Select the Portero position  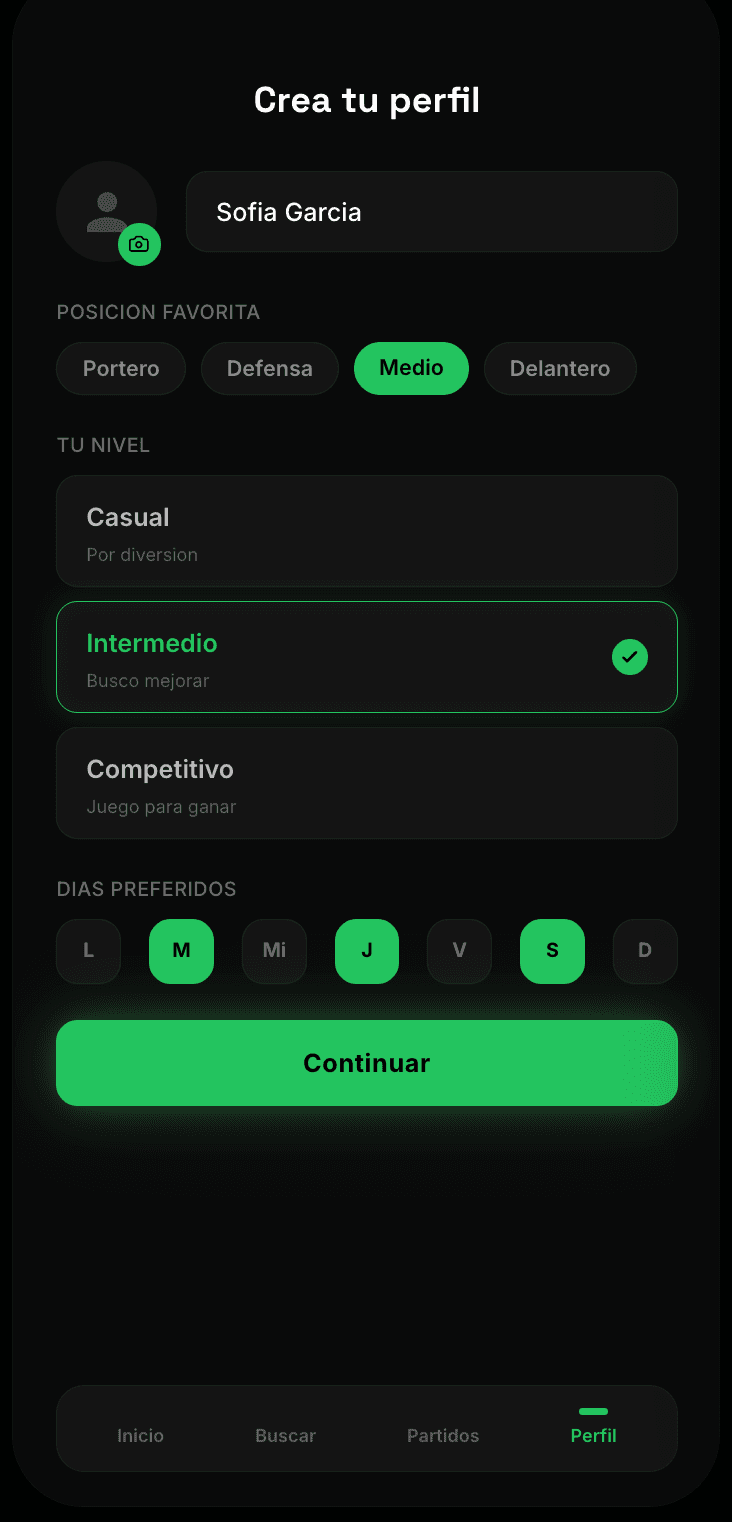pos(120,368)
